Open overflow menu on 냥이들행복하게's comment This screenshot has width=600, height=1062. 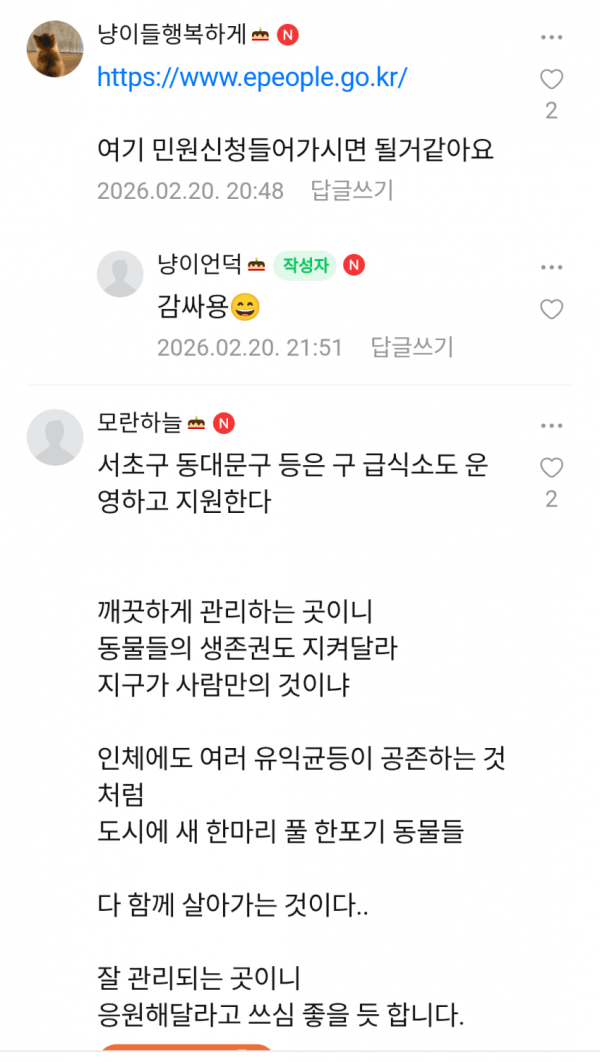tap(551, 37)
